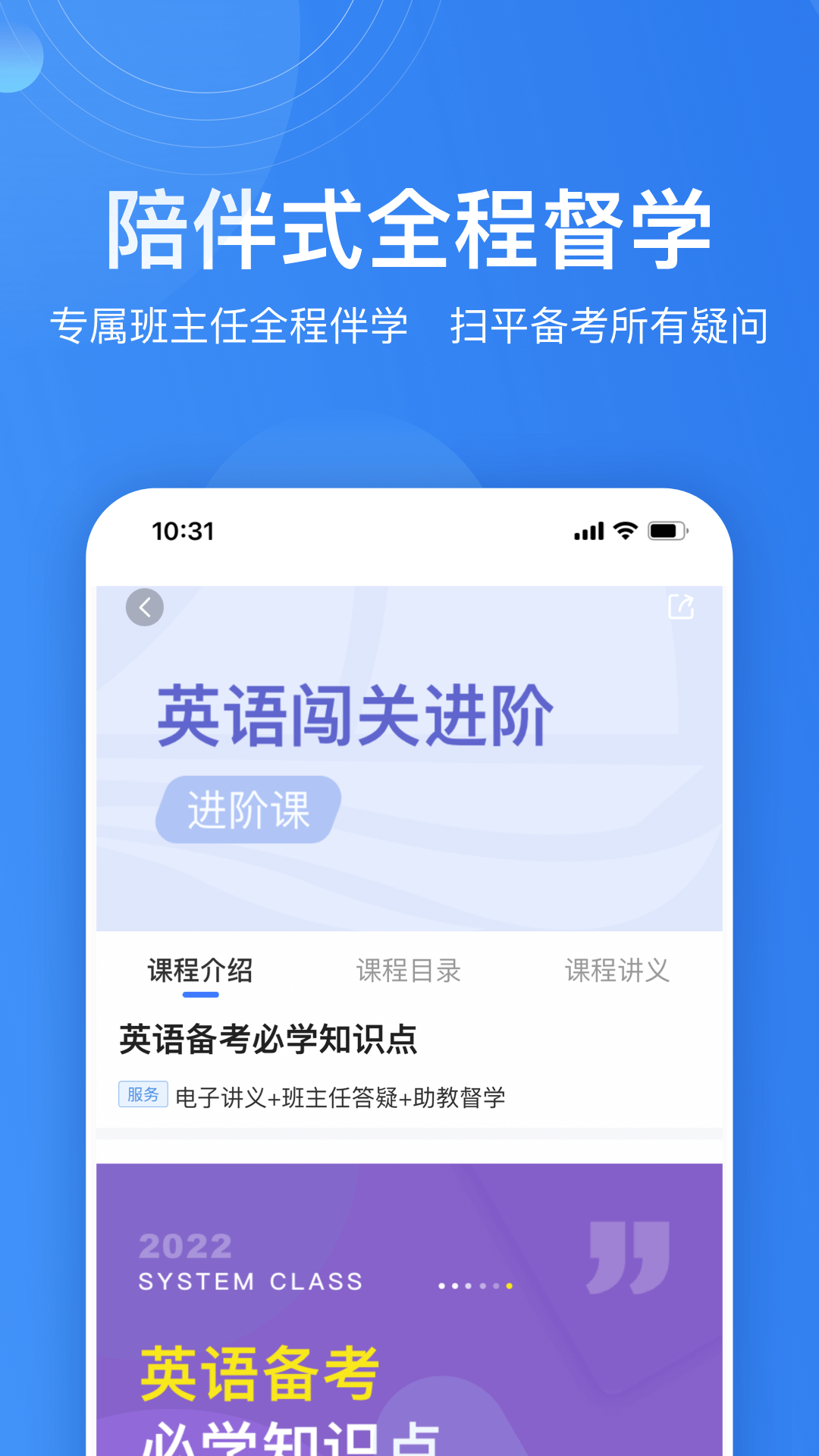This screenshot has width=819, height=1456.
Task: Tap the 2022 SYSTEM CLASS banner thumbnail
Action: pyautogui.click(x=409, y=1289)
